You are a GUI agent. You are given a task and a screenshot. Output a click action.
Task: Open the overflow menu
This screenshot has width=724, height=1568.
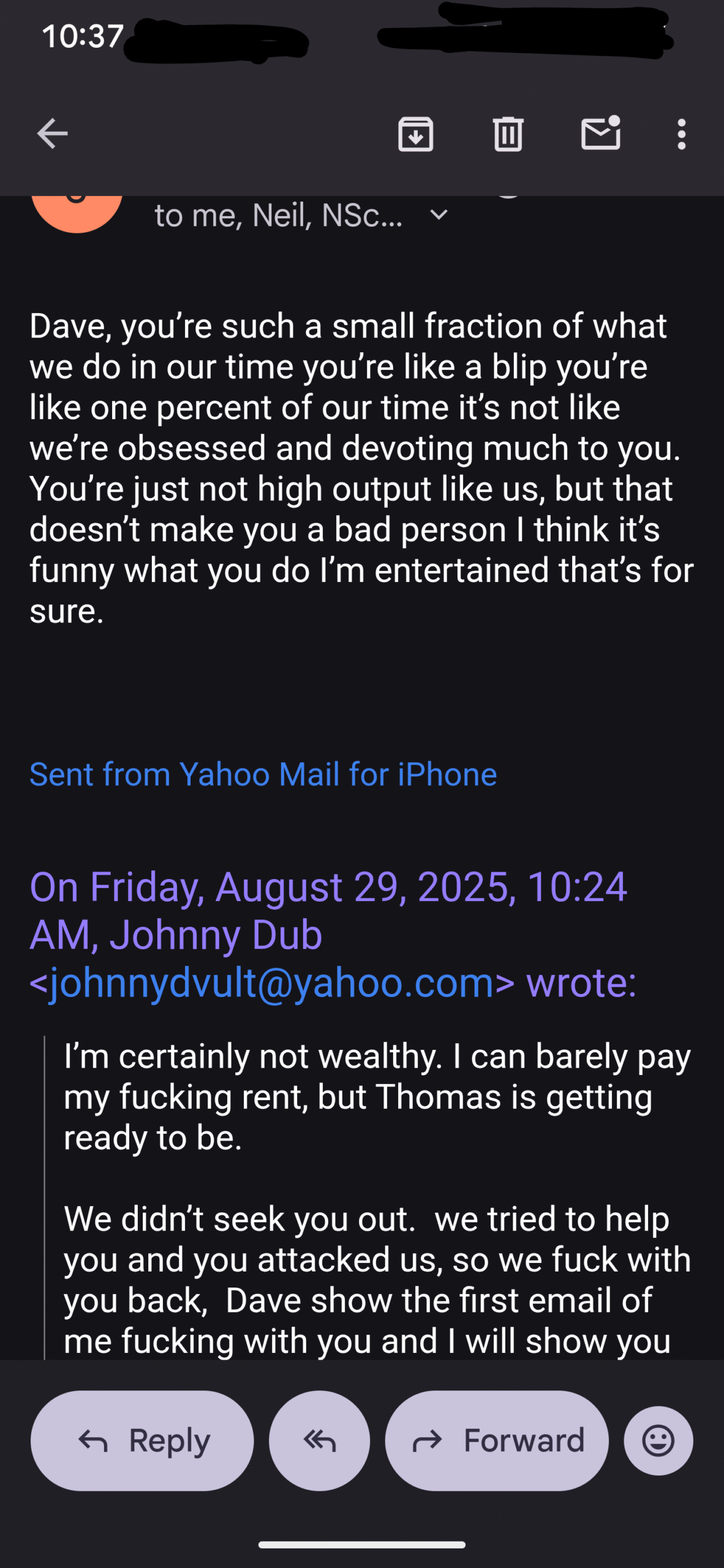pyautogui.click(x=682, y=134)
